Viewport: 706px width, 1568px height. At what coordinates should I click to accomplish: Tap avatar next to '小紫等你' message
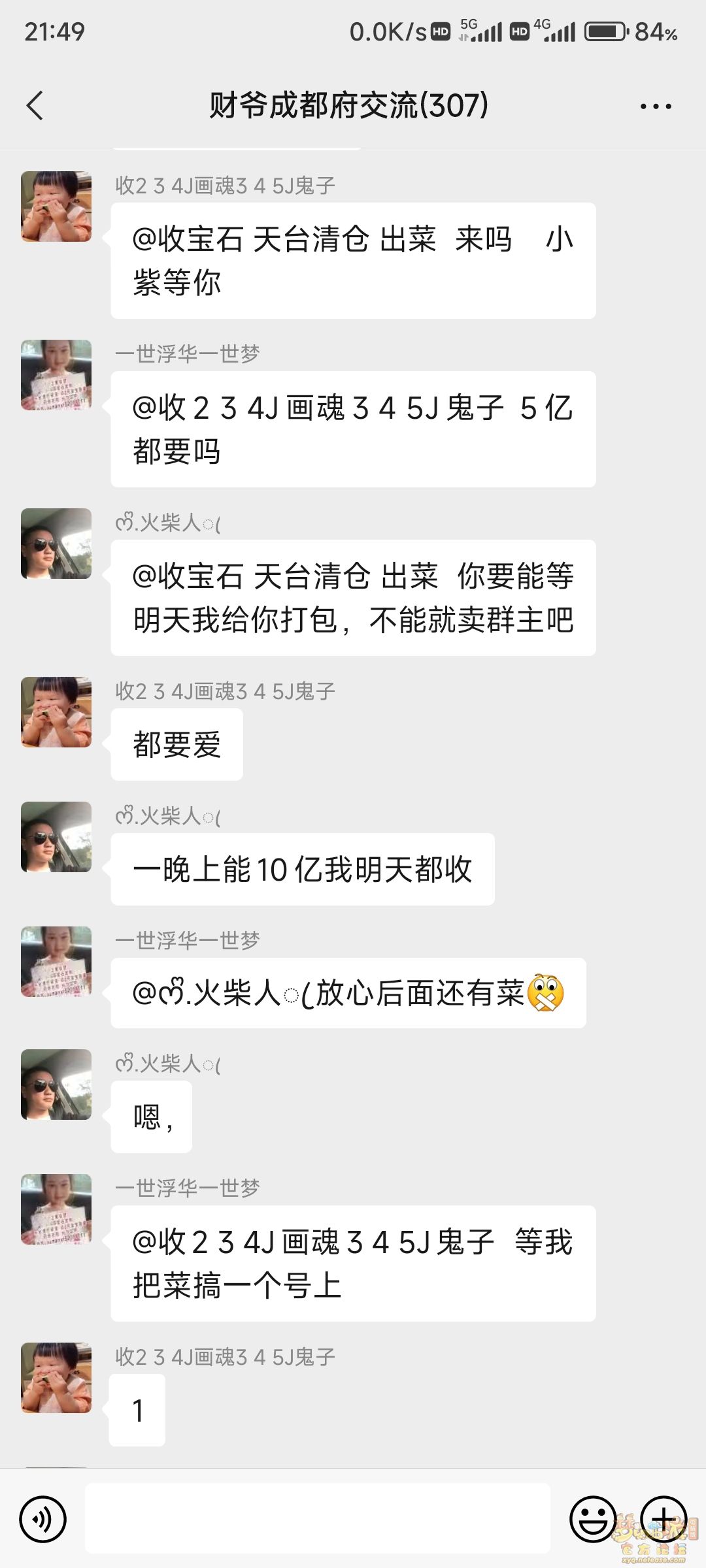coord(56,206)
